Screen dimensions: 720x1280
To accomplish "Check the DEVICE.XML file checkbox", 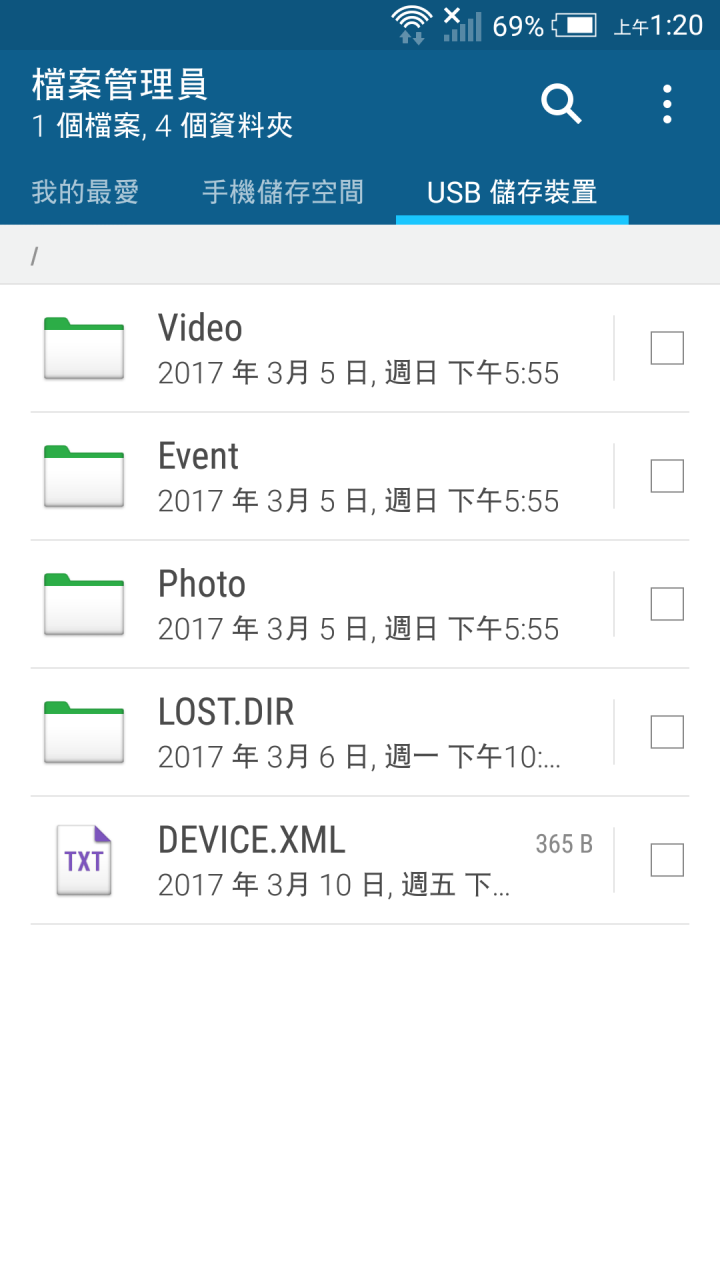I will click(667, 861).
